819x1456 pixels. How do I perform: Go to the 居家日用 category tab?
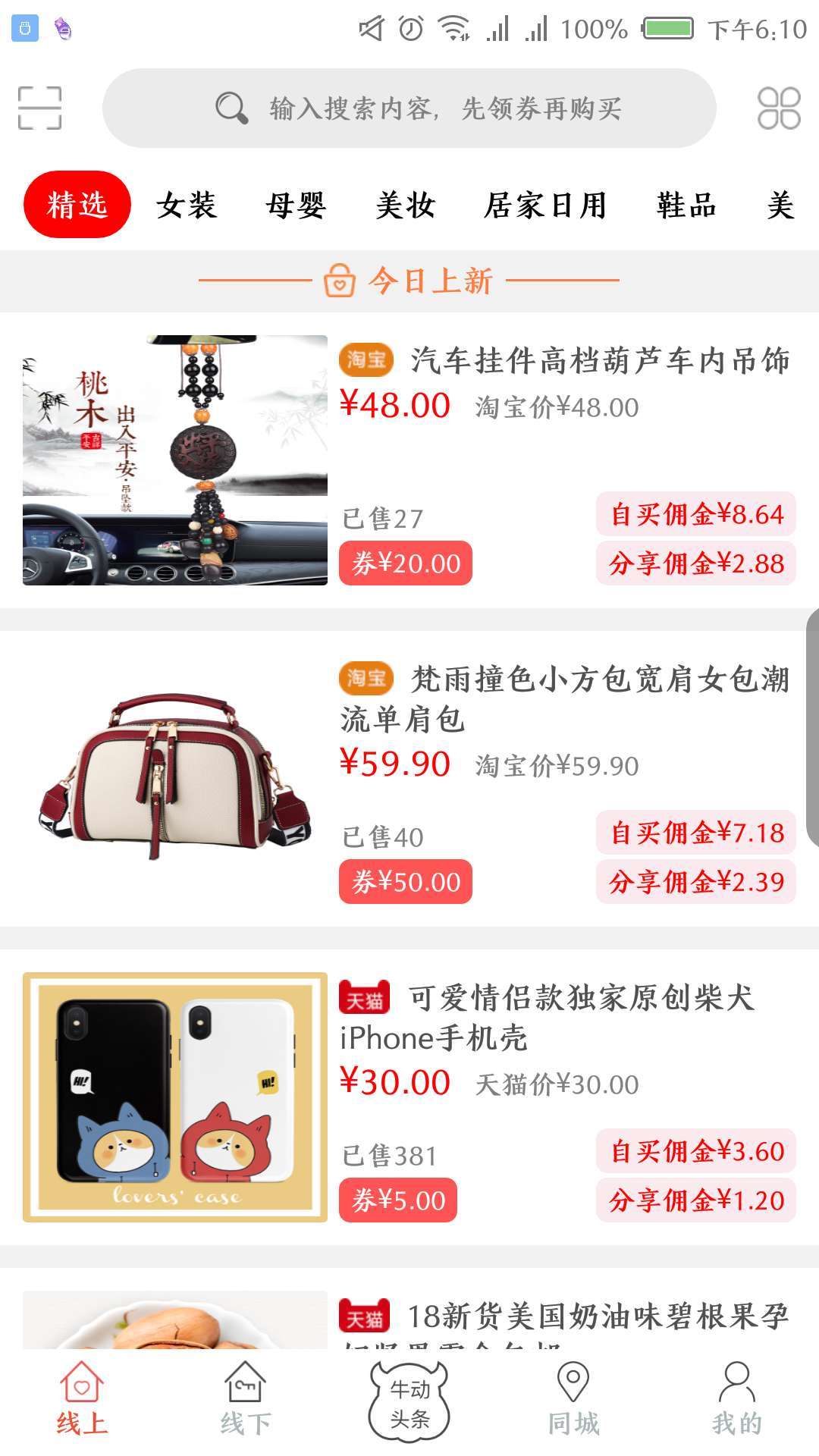pos(545,206)
